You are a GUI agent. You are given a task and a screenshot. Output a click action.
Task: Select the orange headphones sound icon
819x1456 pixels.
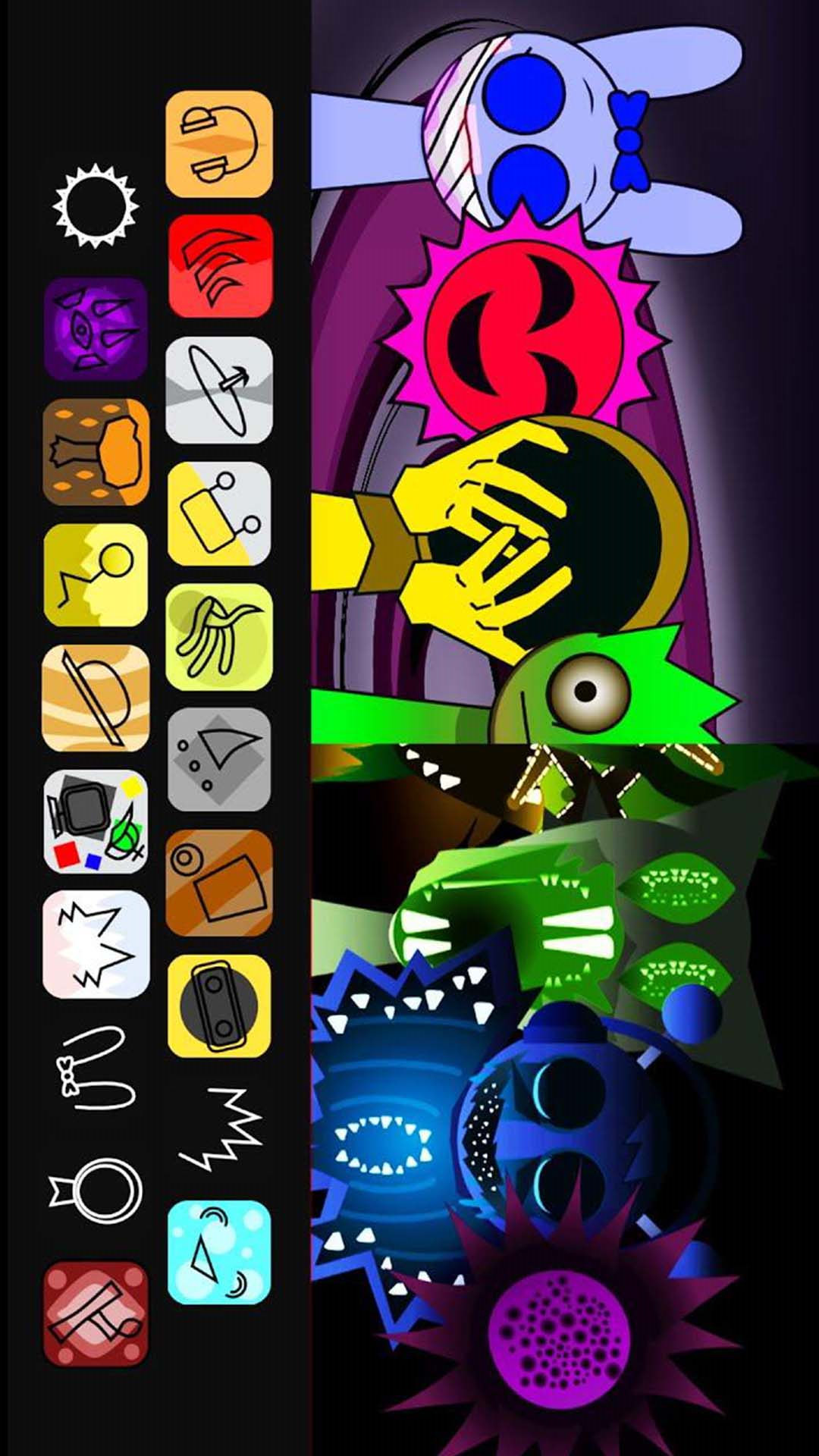[218, 144]
